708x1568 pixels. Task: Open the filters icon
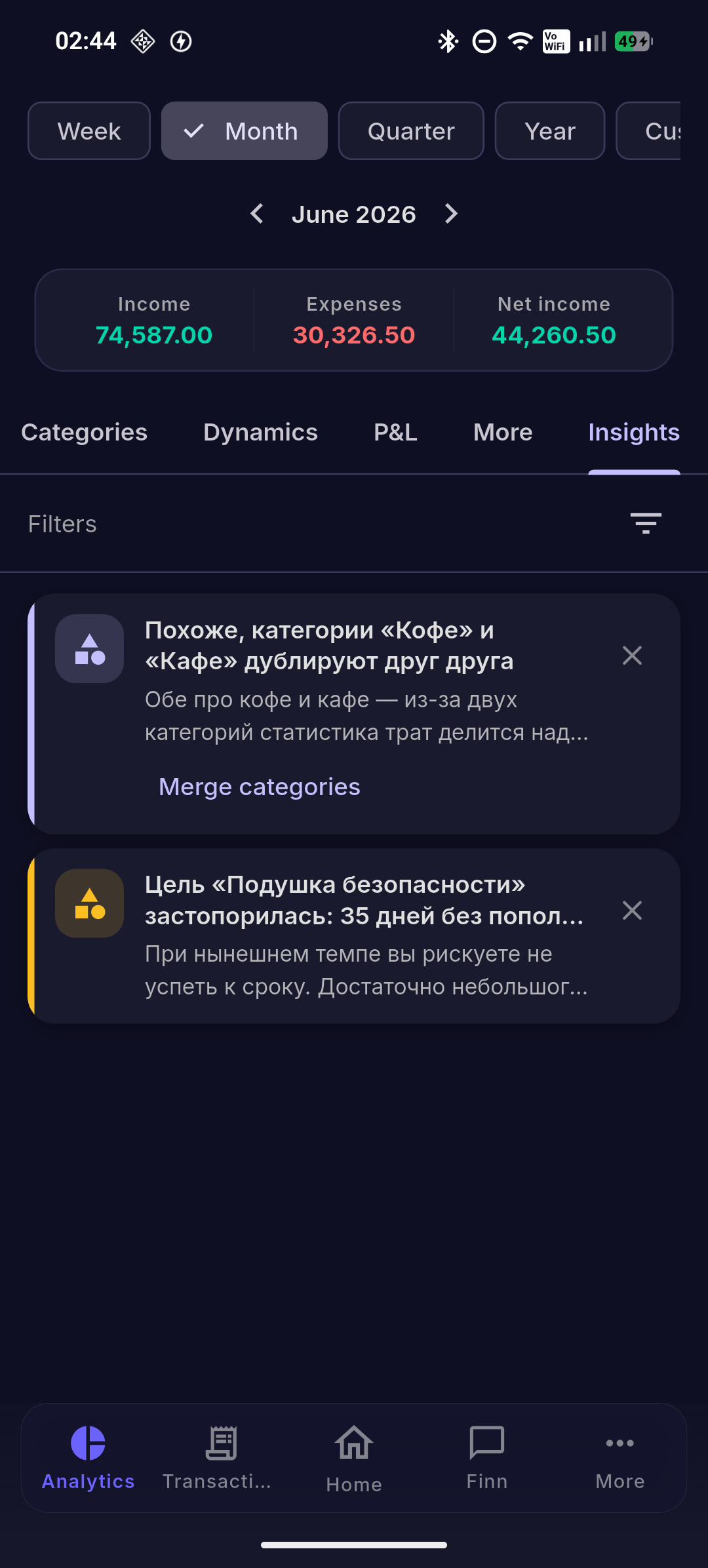(x=646, y=524)
